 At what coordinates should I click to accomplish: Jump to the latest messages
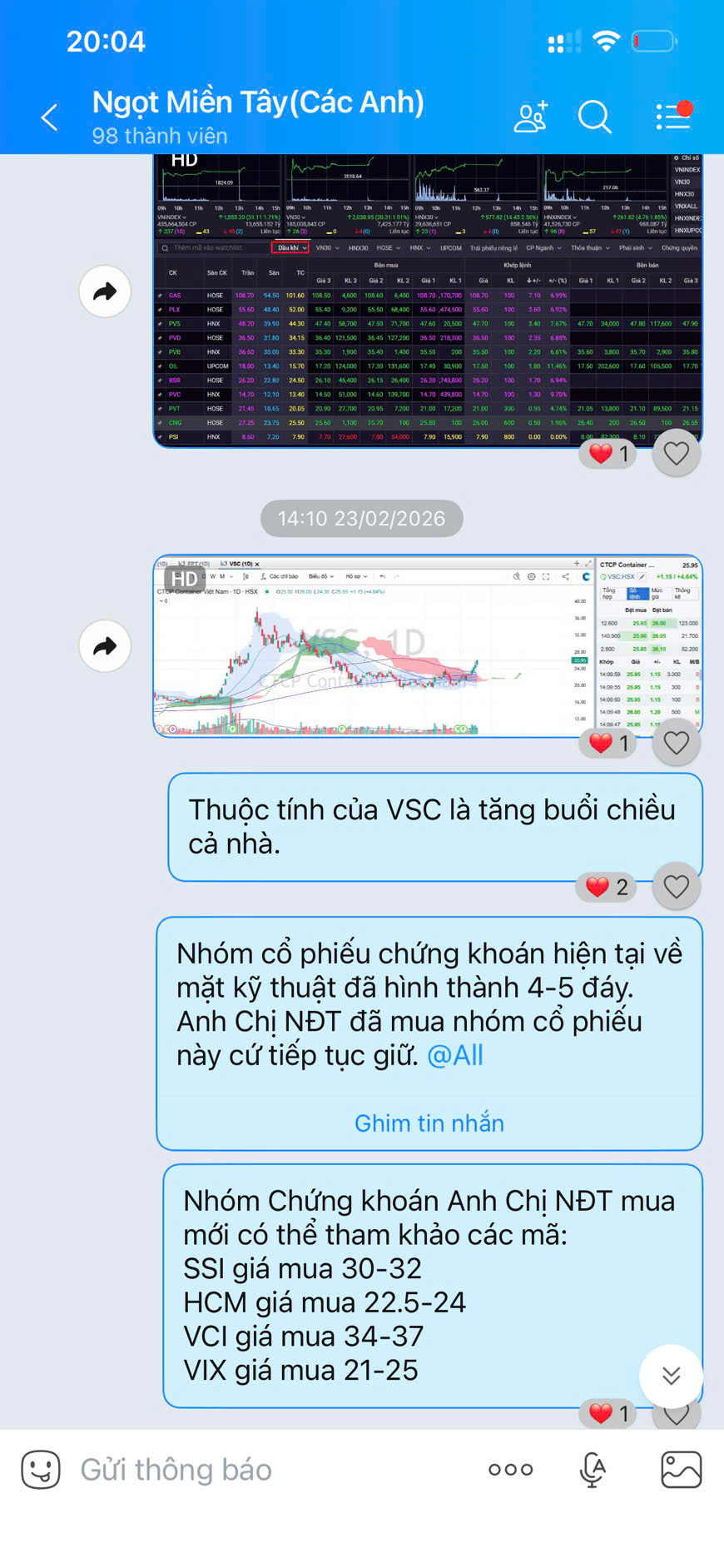coord(671,1376)
